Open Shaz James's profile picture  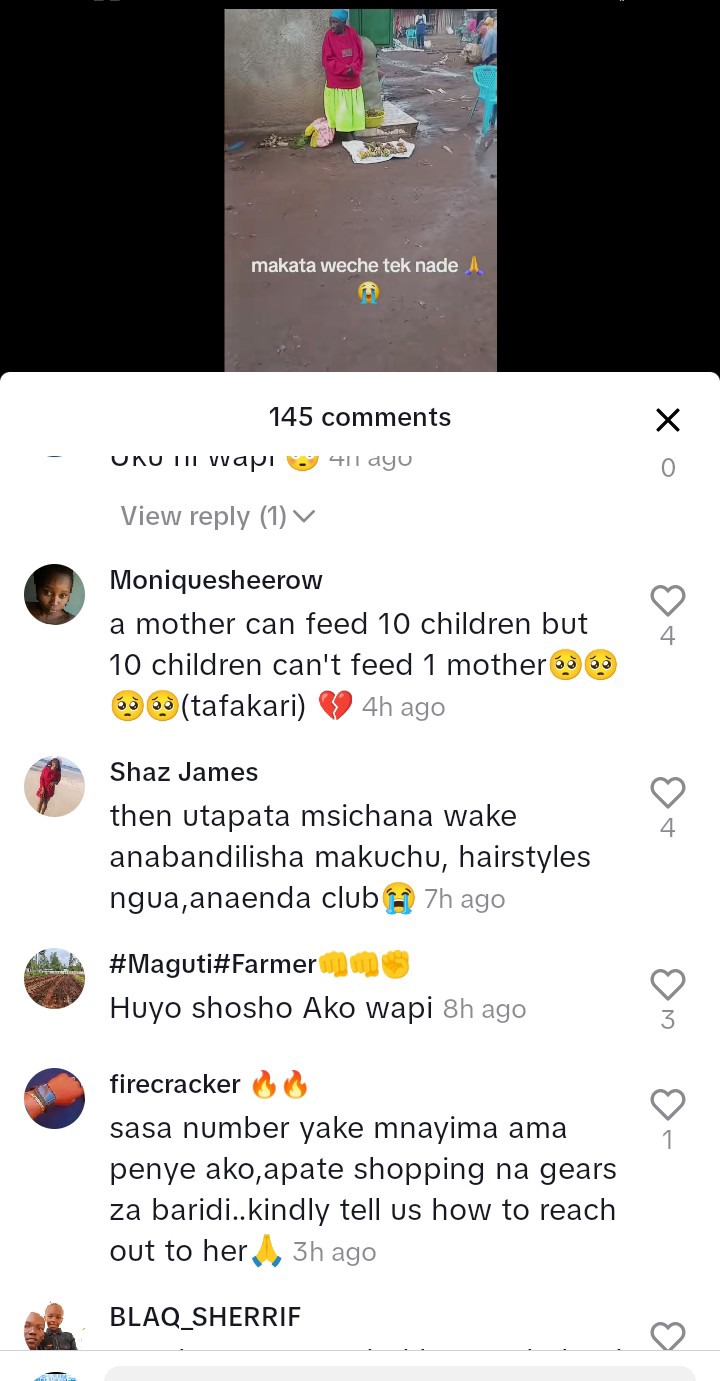pyautogui.click(x=54, y=787)
